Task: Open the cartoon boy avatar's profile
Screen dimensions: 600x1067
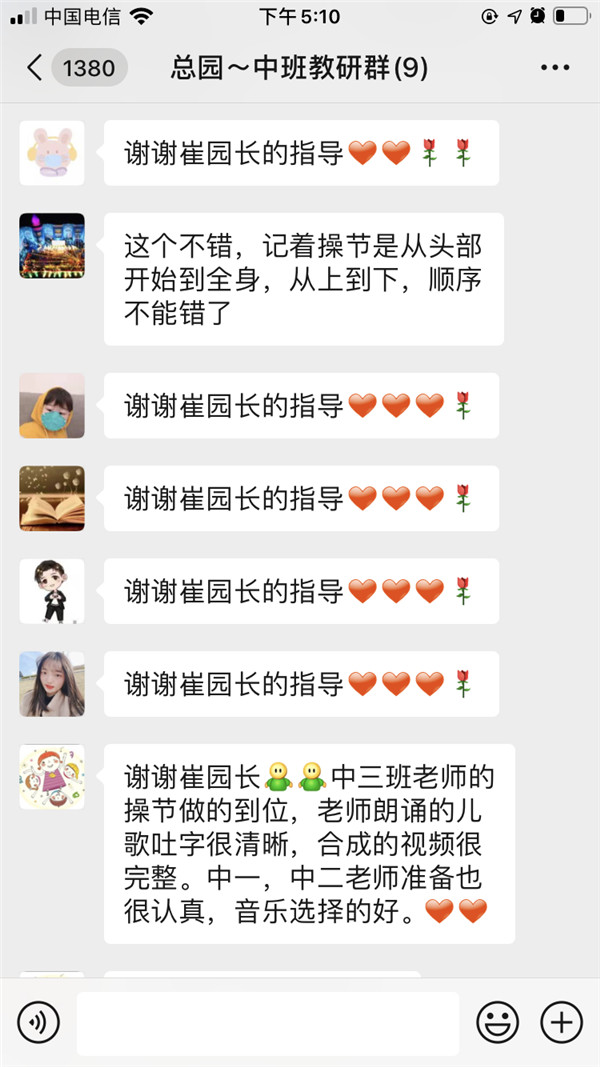Action: point(52,591)
